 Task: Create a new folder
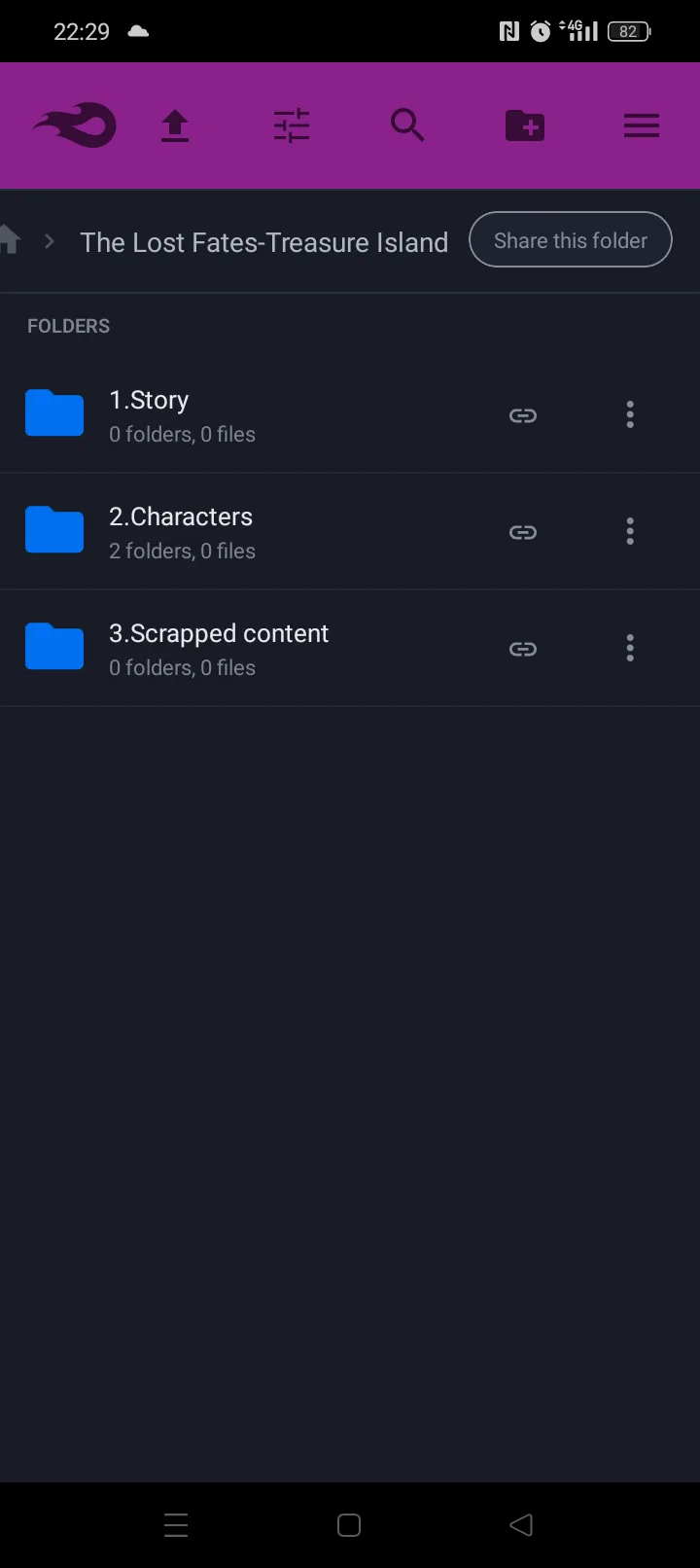pyautogui.click(x=525, y=125)
